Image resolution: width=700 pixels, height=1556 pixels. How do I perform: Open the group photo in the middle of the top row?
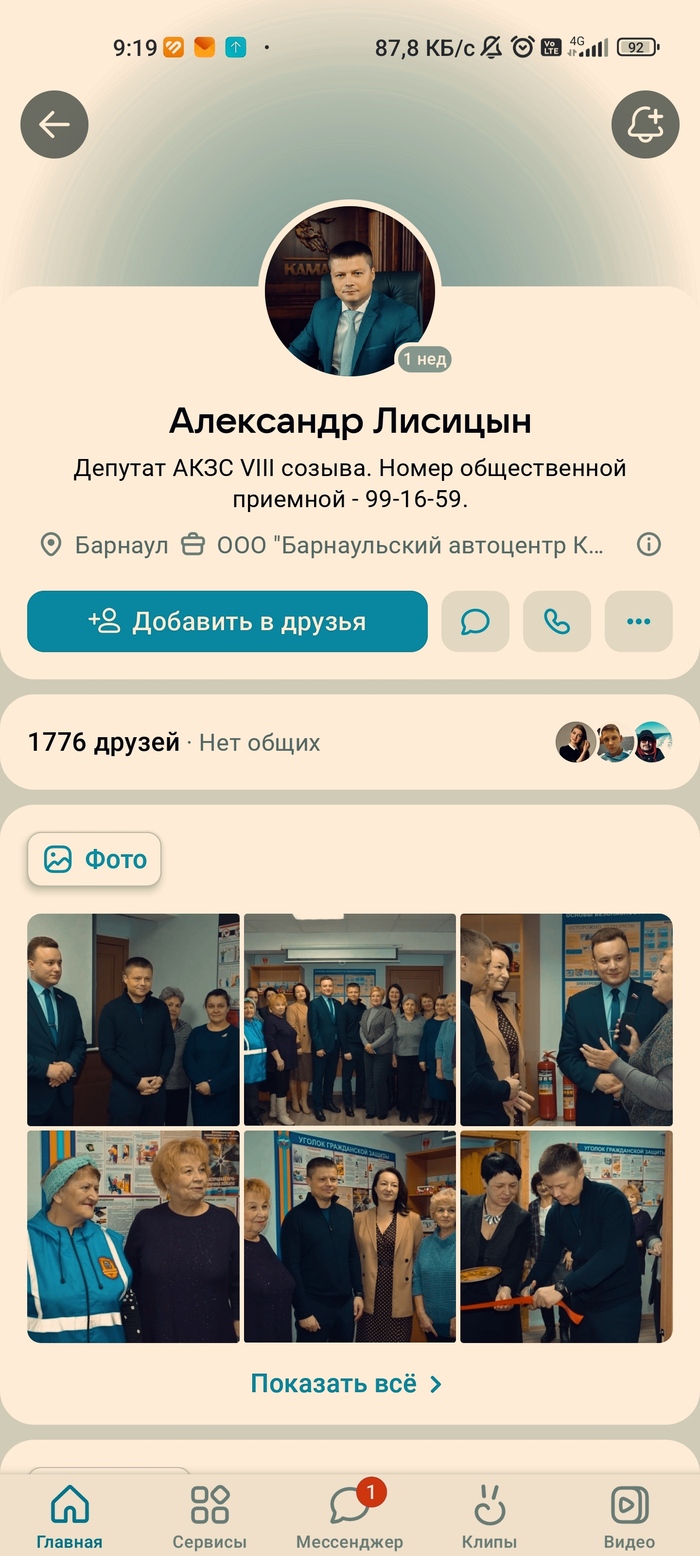click(350, 1020)
